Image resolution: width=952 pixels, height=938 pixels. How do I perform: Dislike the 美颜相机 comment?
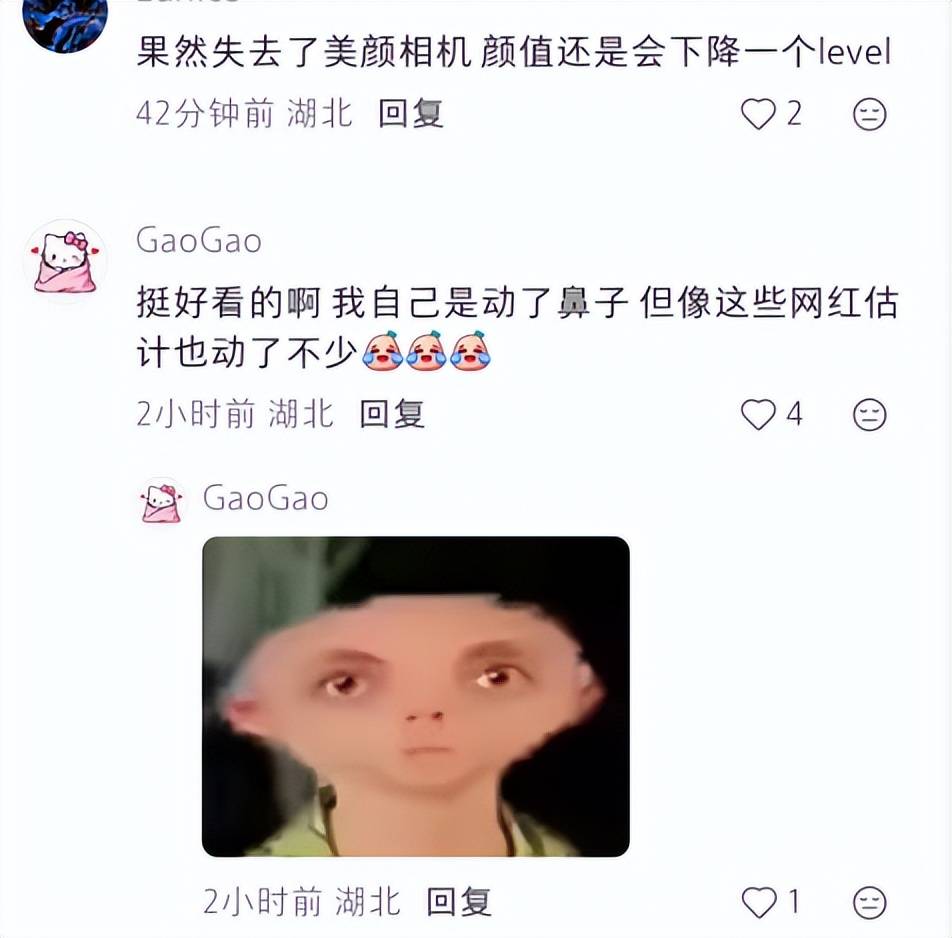pos(869,115)
